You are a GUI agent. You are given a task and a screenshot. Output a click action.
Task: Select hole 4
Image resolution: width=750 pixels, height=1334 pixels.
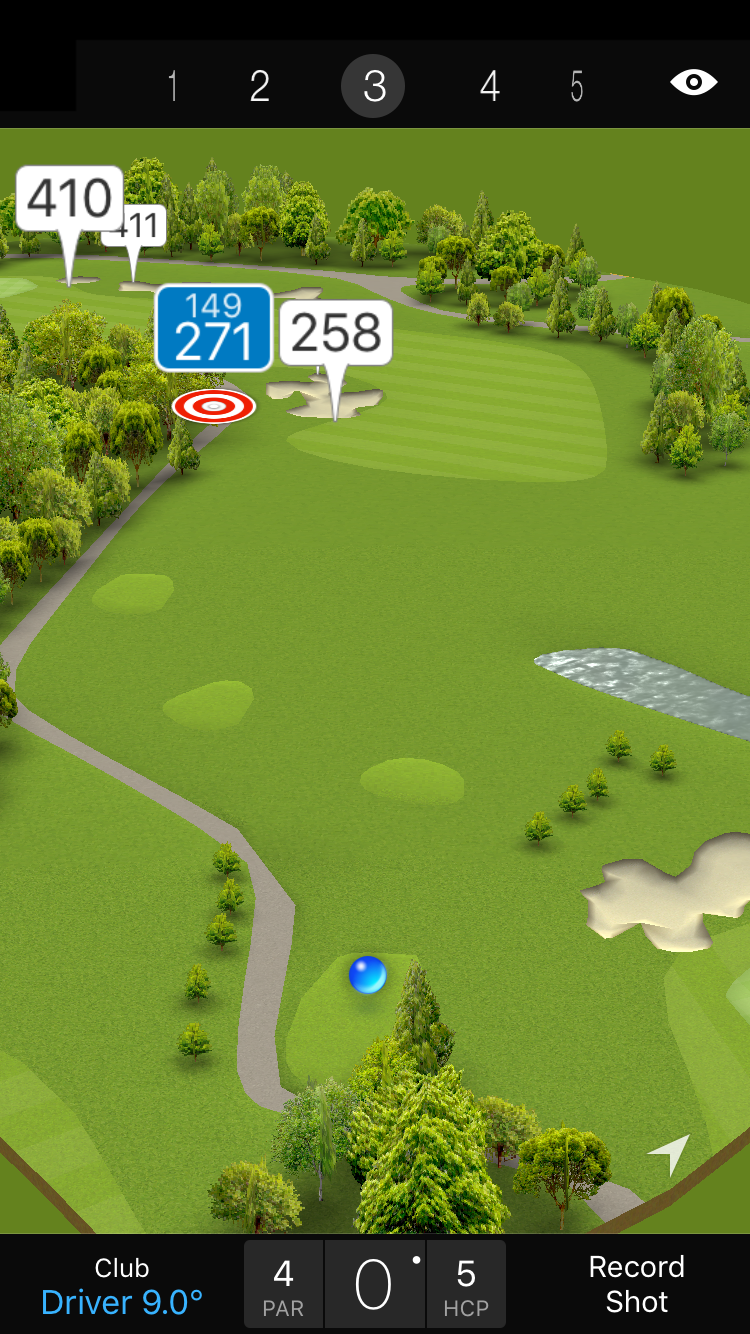[x=489, y=87]
